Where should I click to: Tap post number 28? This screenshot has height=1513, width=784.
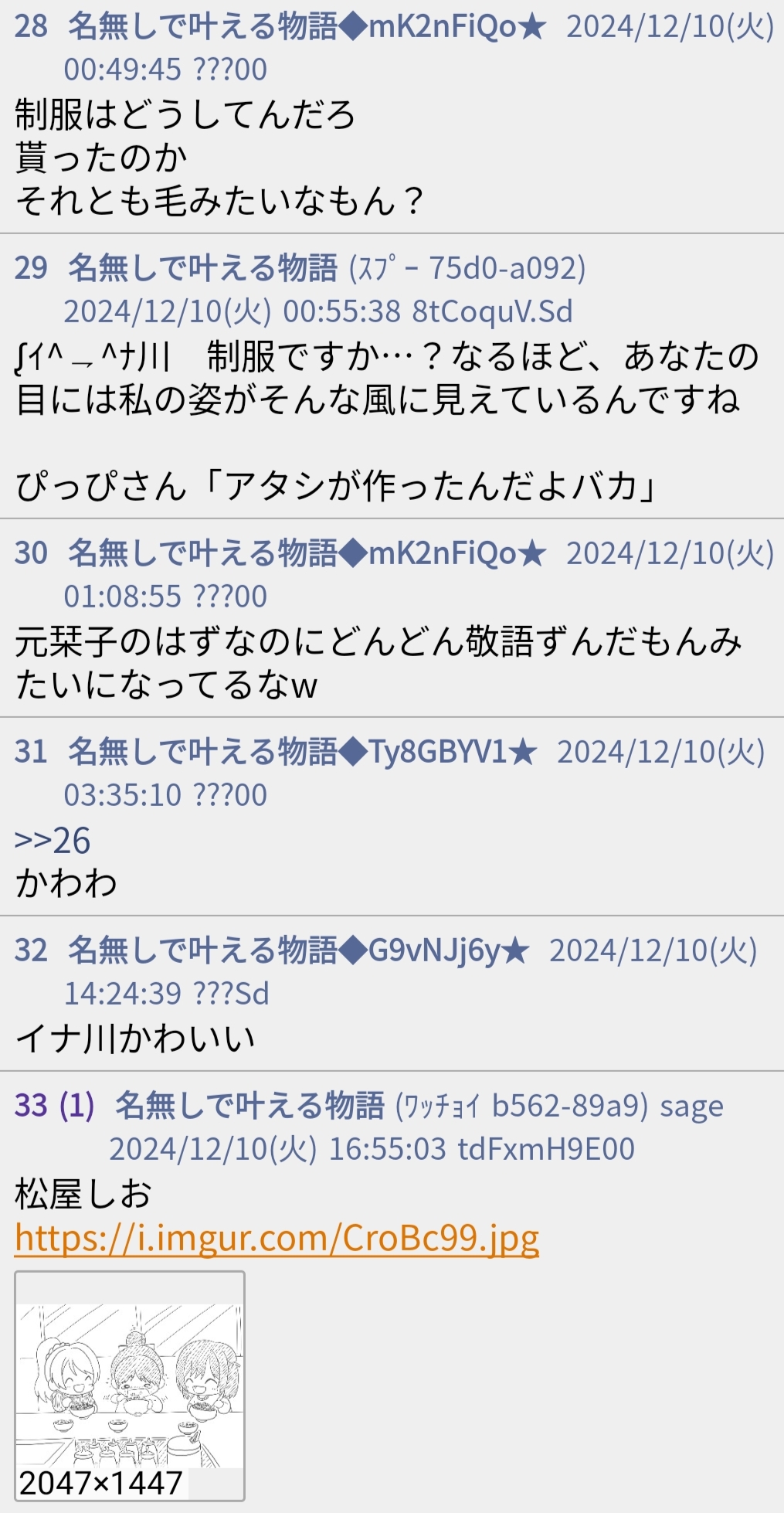31,26
